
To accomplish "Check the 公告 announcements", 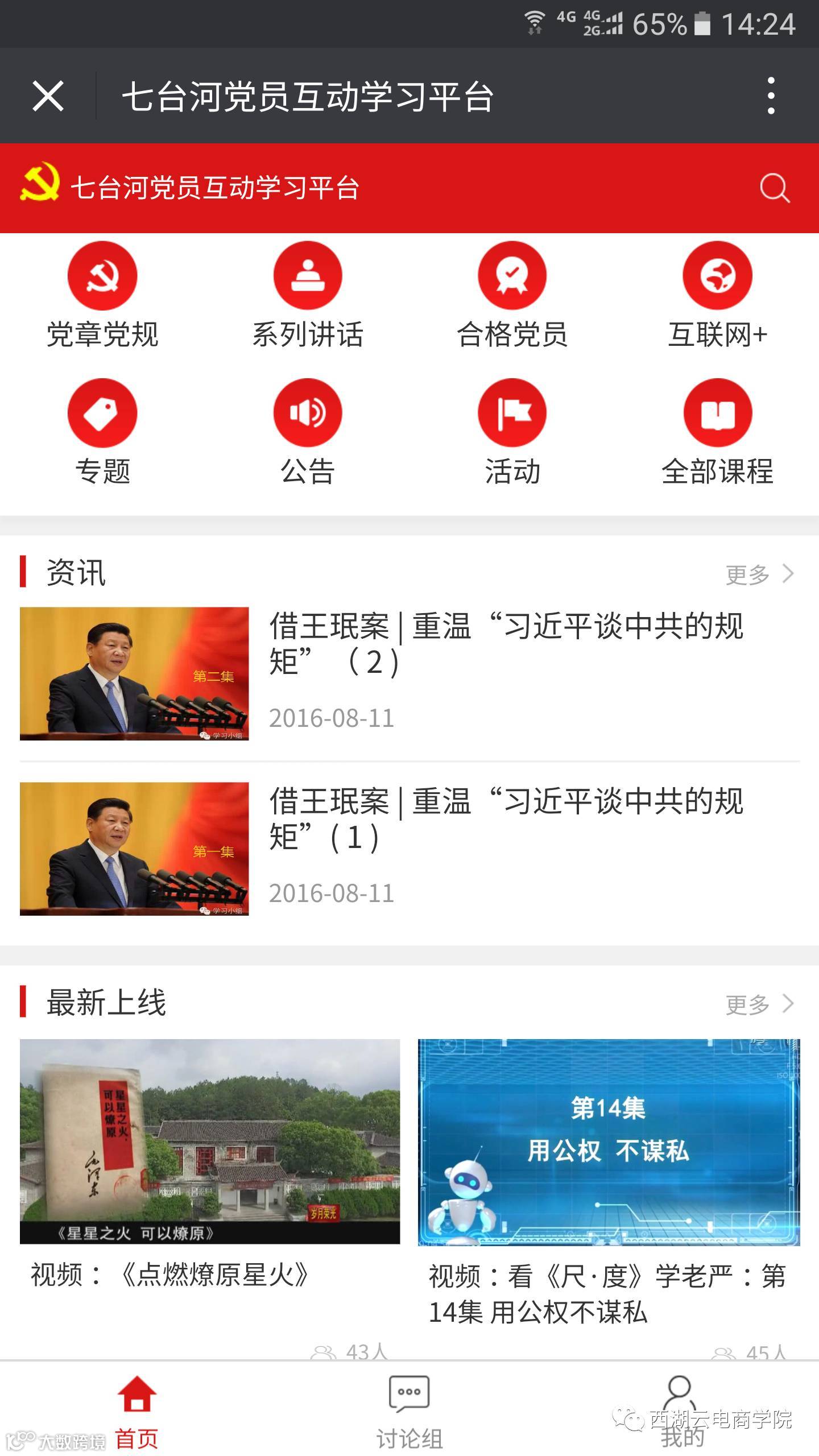I will (307, 432).
